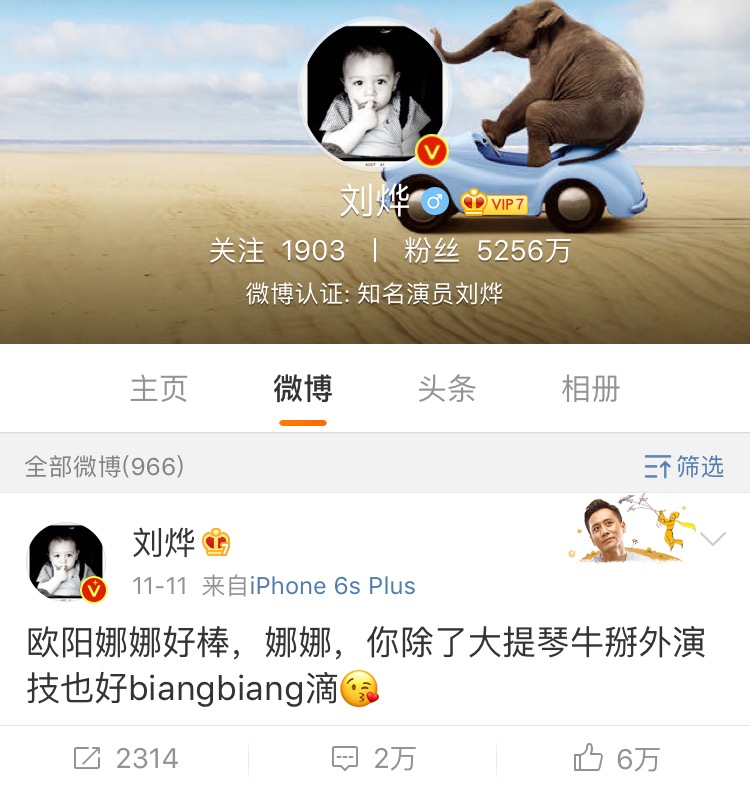Open the 2万 comments on the post
750x789 pixels.
point(373,759)
